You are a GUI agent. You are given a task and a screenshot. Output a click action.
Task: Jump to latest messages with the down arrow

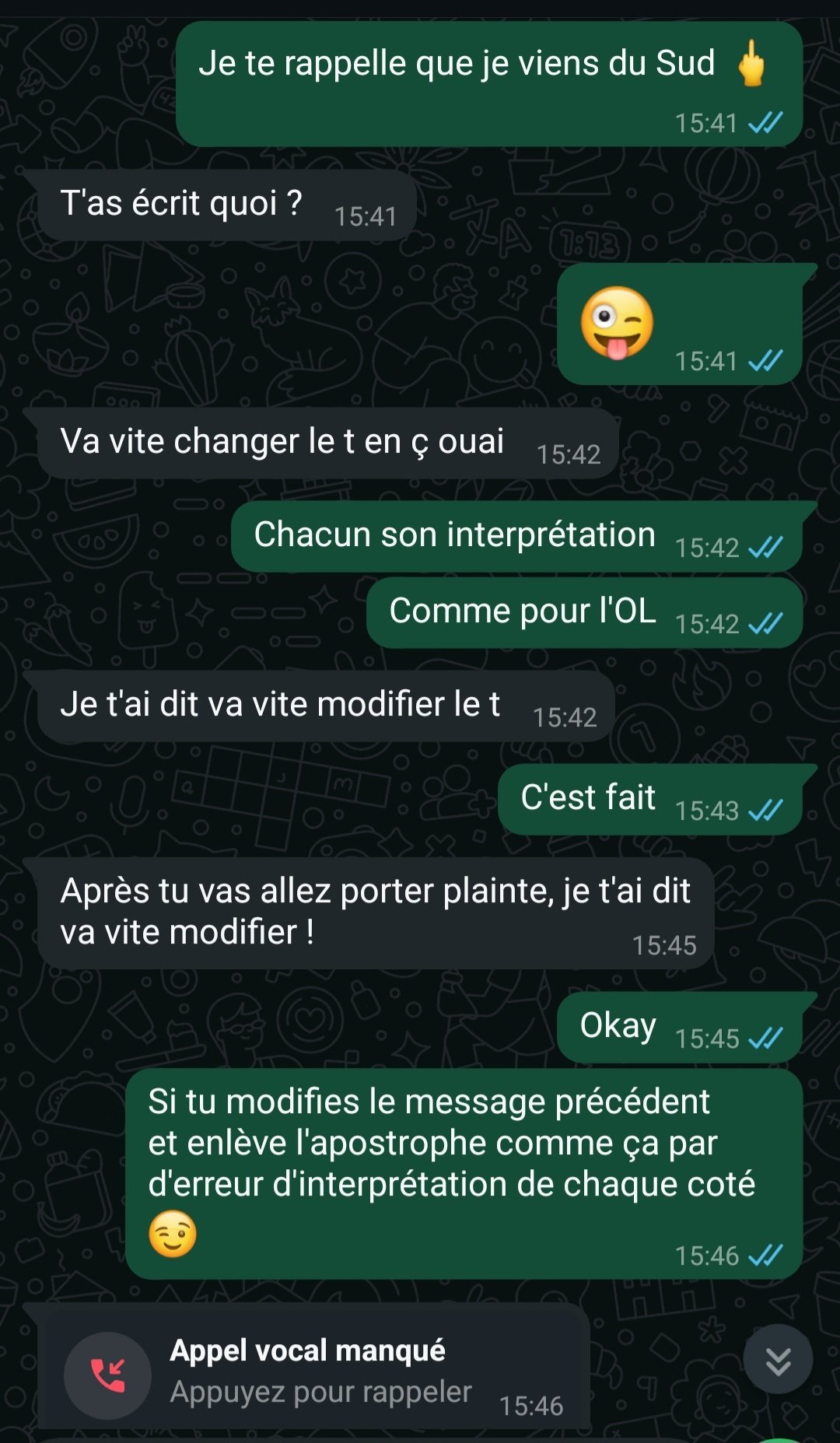[x=778, y=1360]
